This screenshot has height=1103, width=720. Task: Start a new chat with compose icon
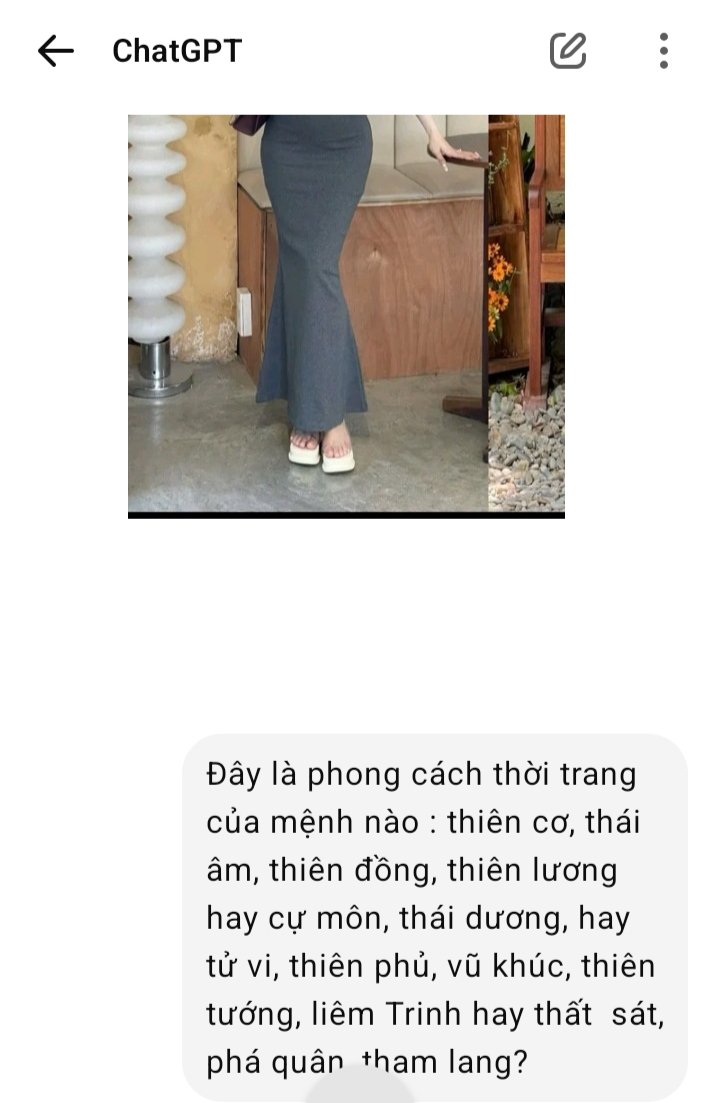point(568,50)
